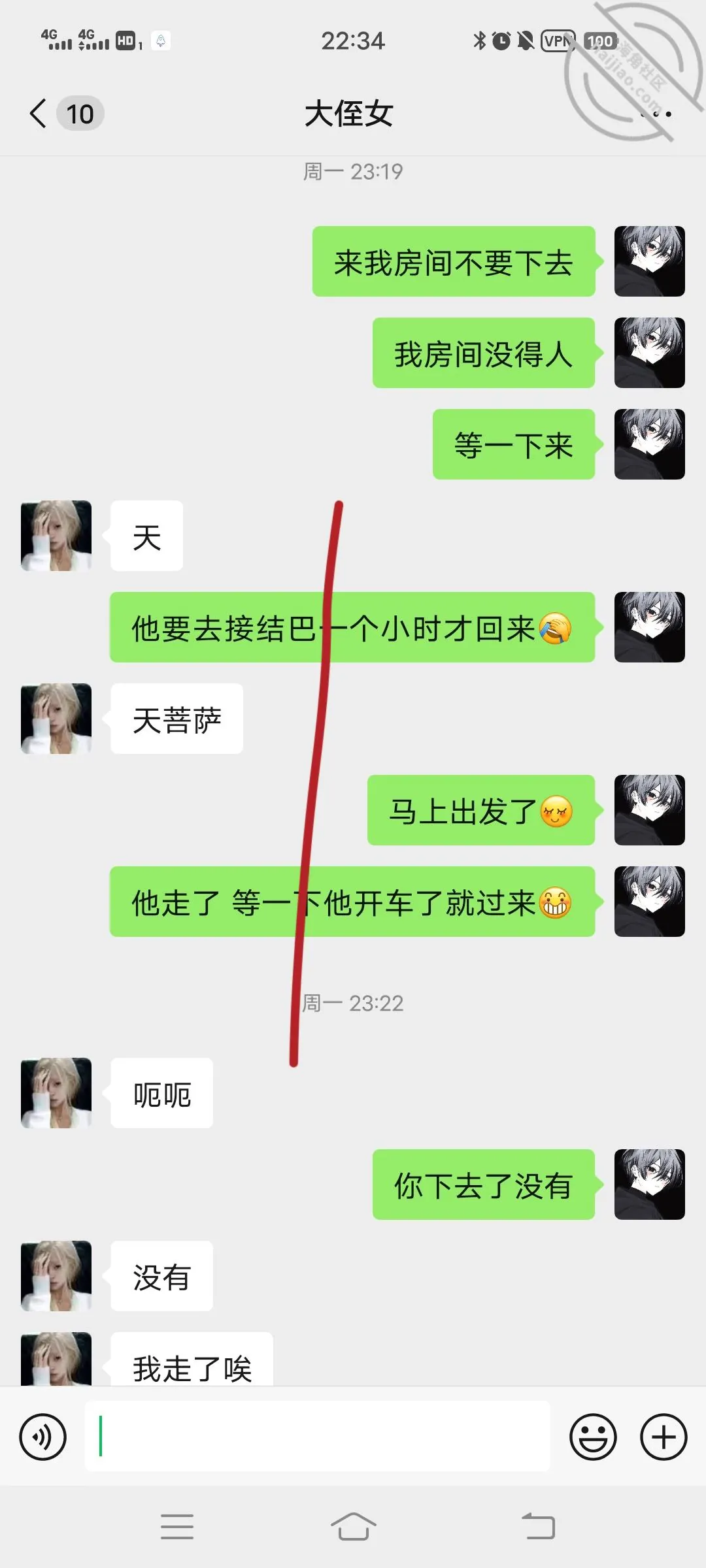Screen dimensions: 706x1568
Task: Switch to voice message input
Action: pos(43,1437)
